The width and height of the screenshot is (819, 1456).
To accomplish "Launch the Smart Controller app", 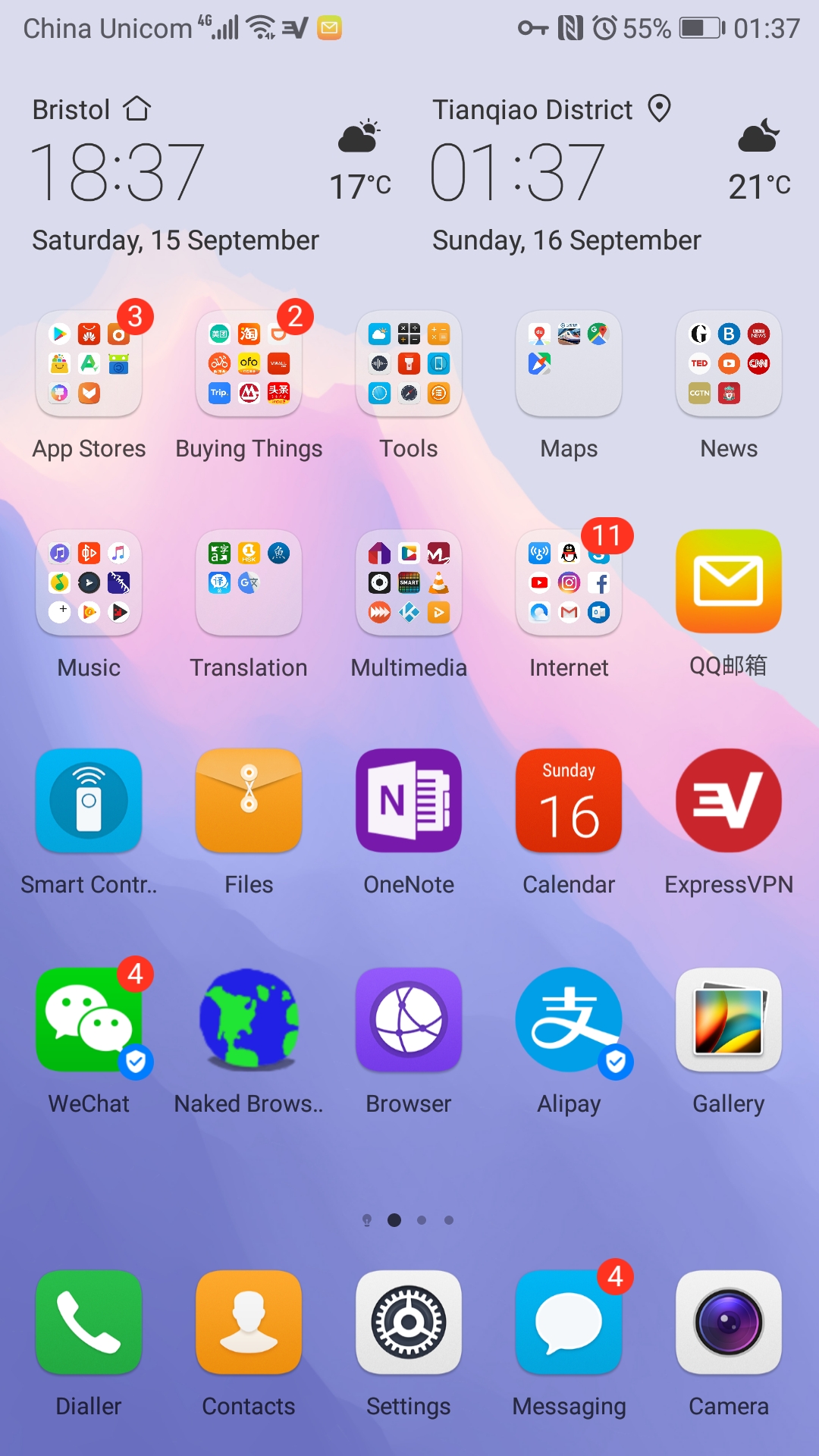I will [89, 801].
